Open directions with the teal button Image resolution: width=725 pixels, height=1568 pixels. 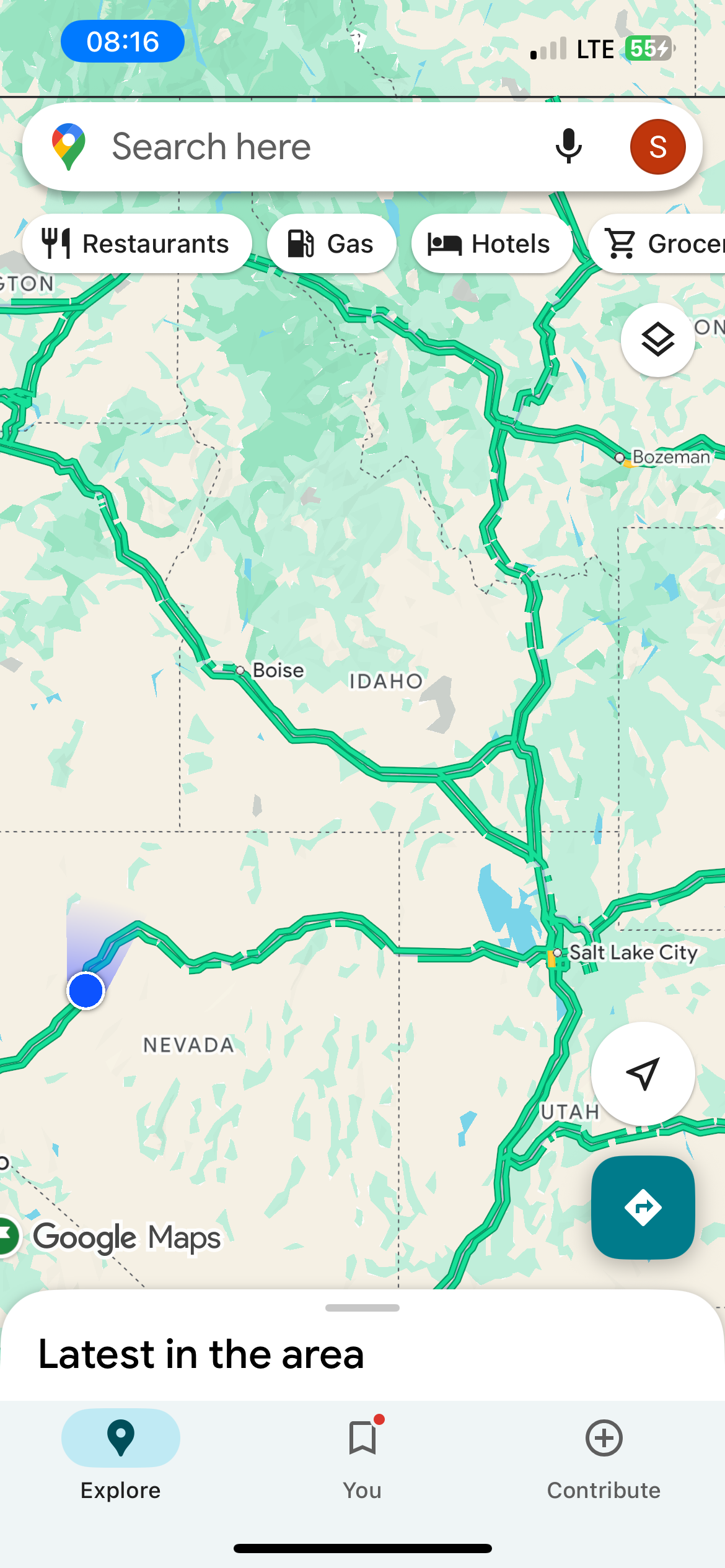(643, 1207)
